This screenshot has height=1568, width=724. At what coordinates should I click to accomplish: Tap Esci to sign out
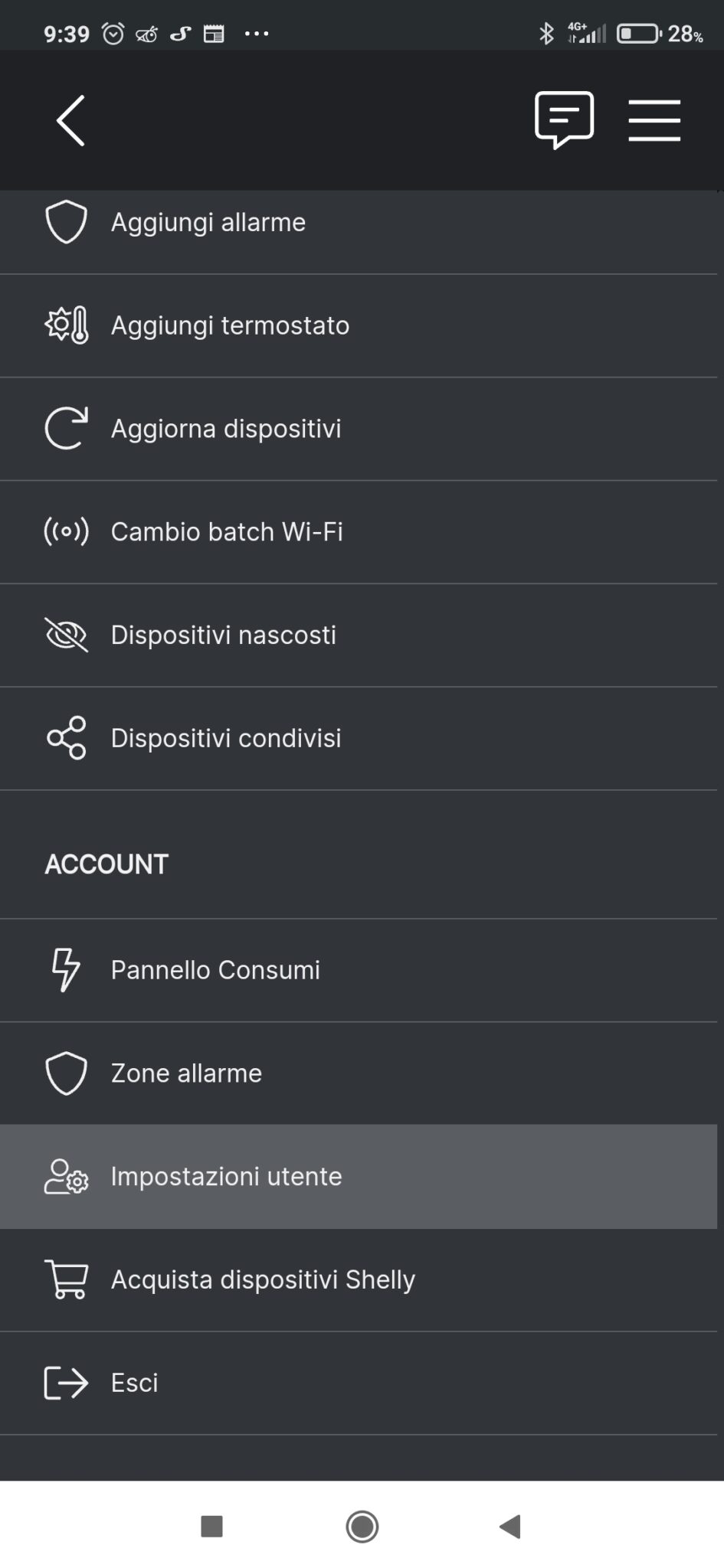tap(134, 1382)
